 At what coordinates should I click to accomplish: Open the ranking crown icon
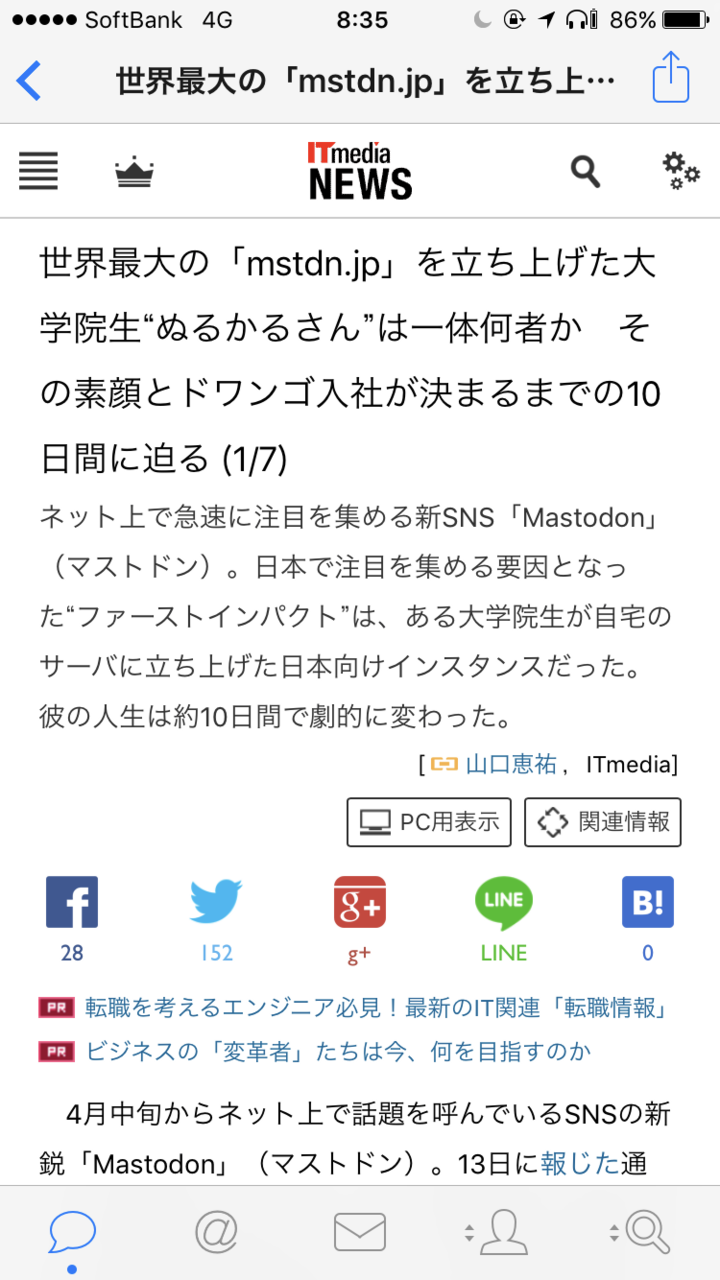coord(134,172)
